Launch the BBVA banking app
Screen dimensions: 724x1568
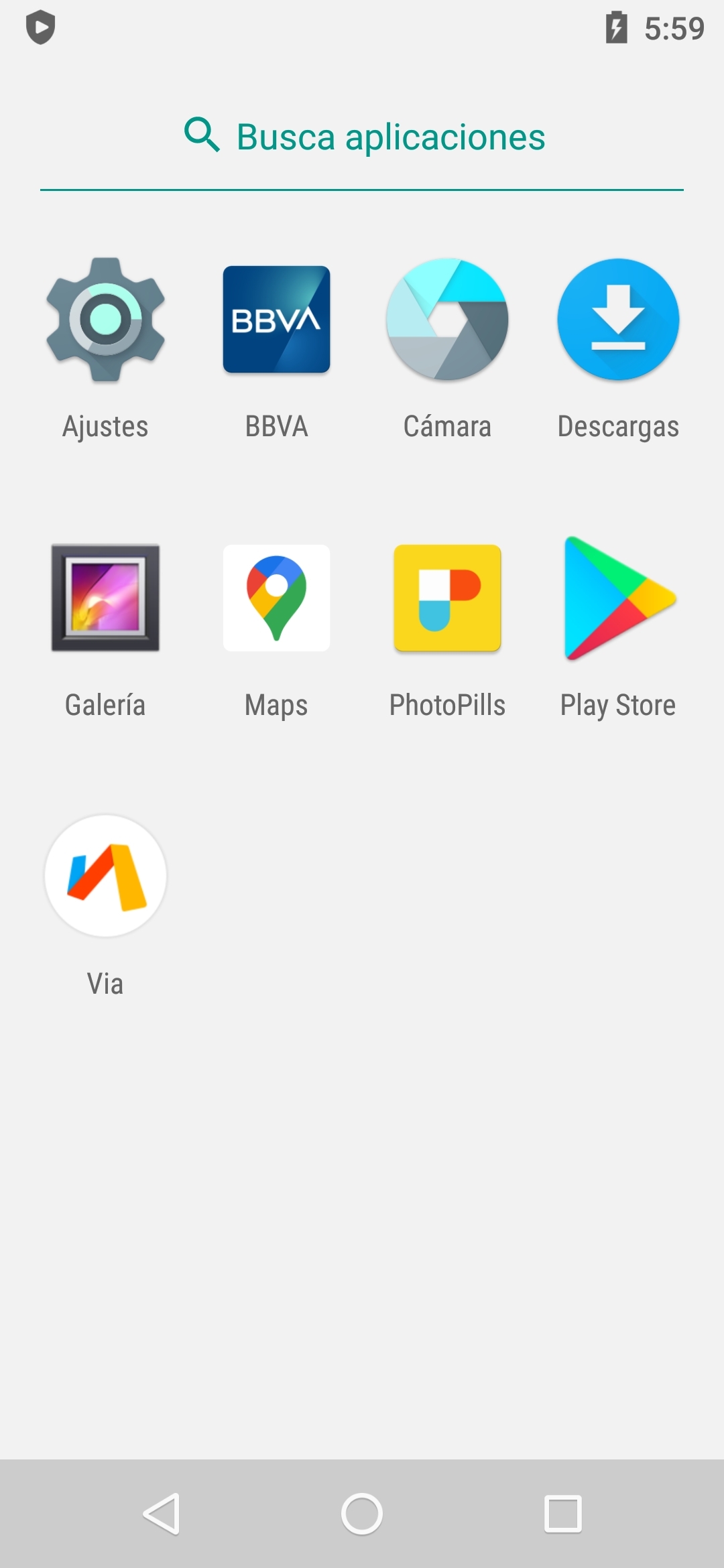[277, 320]
